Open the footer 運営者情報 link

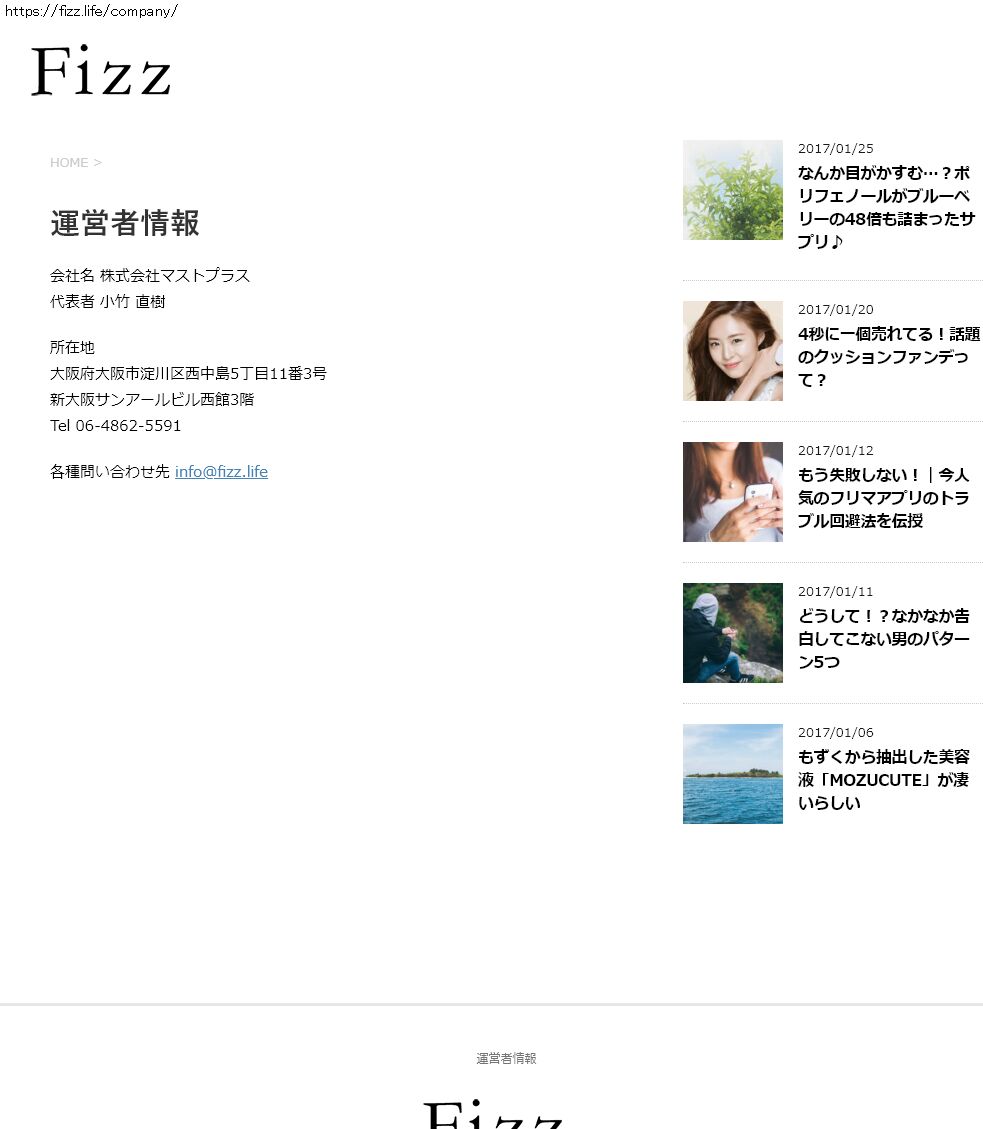click(506, 1058)
